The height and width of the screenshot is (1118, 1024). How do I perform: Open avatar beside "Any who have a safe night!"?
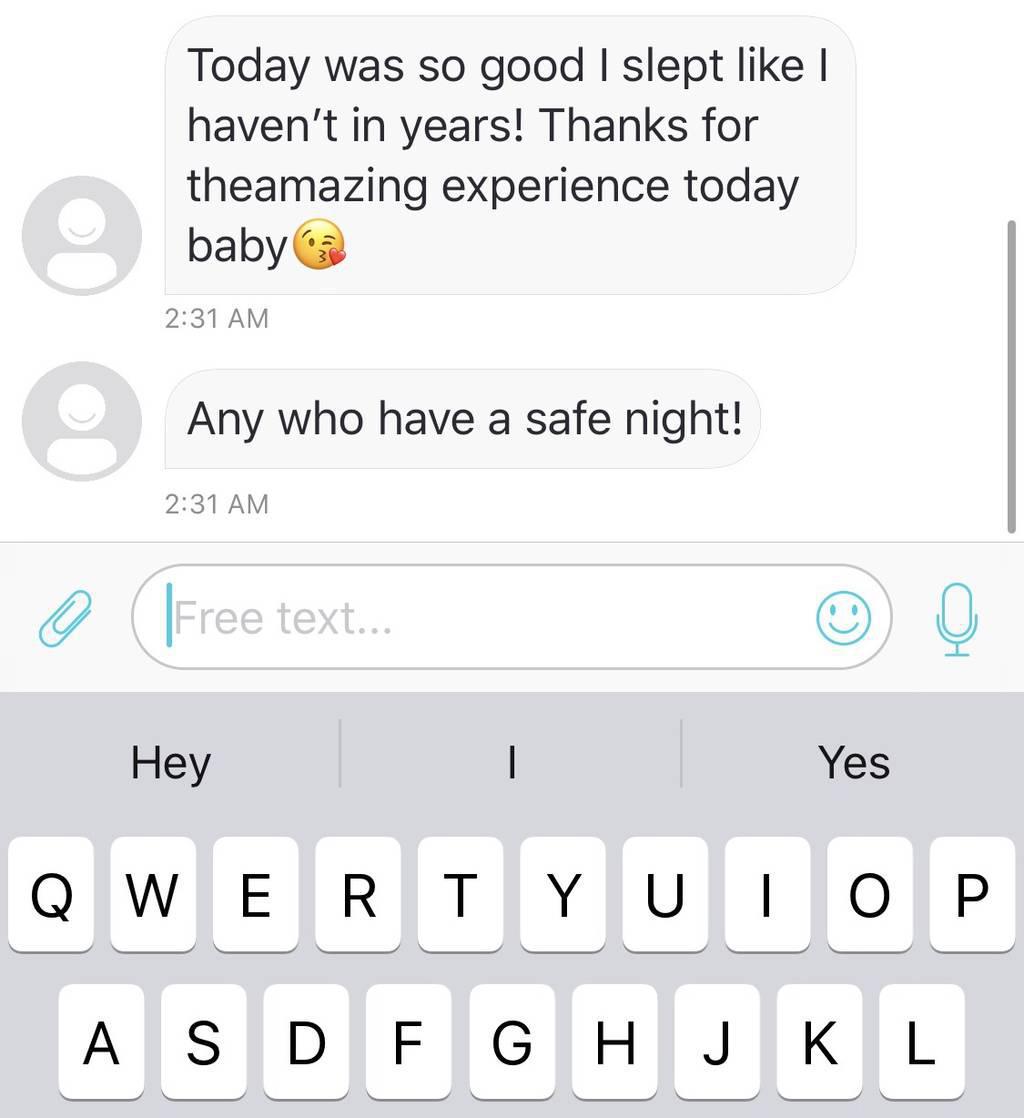click(82, 421)
